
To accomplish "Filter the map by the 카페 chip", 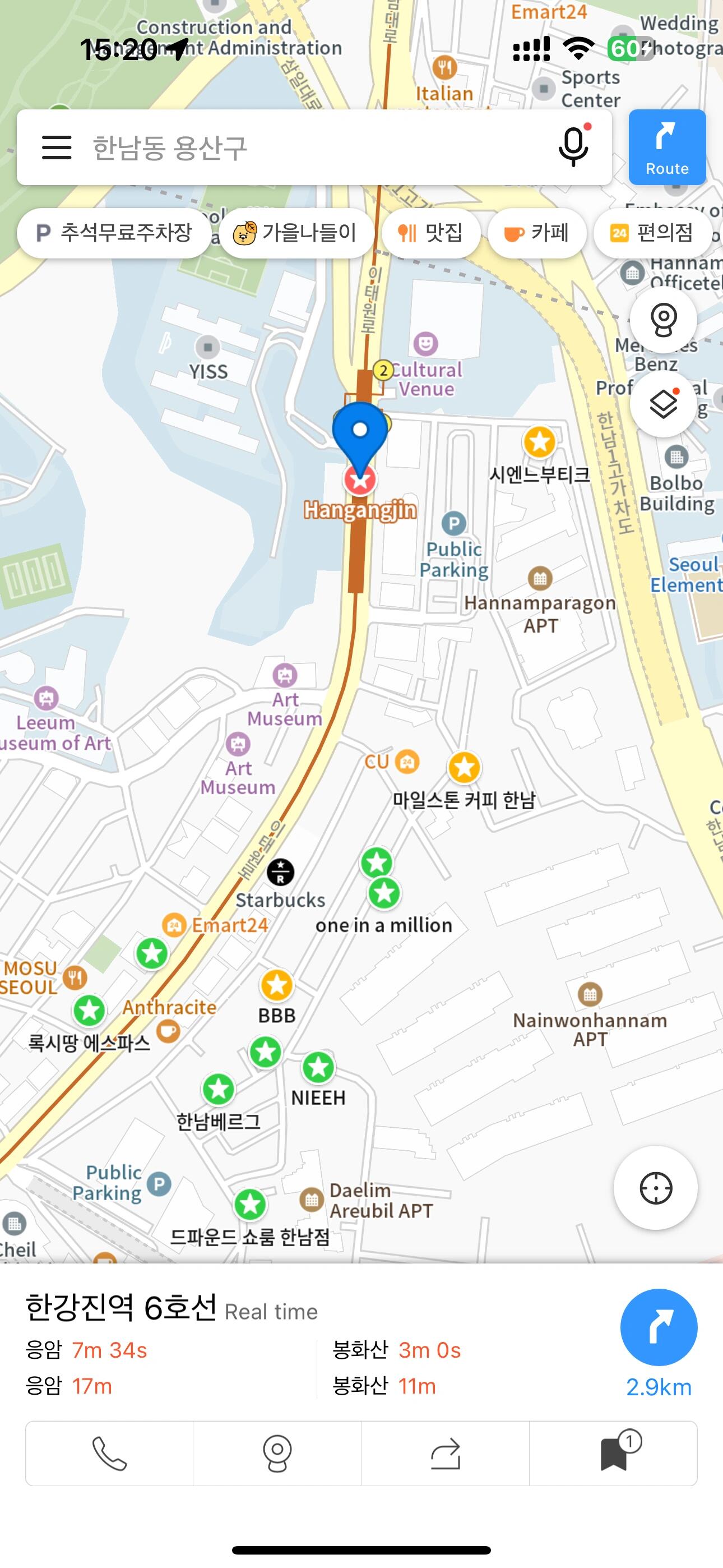I will (x=537, y=233).
